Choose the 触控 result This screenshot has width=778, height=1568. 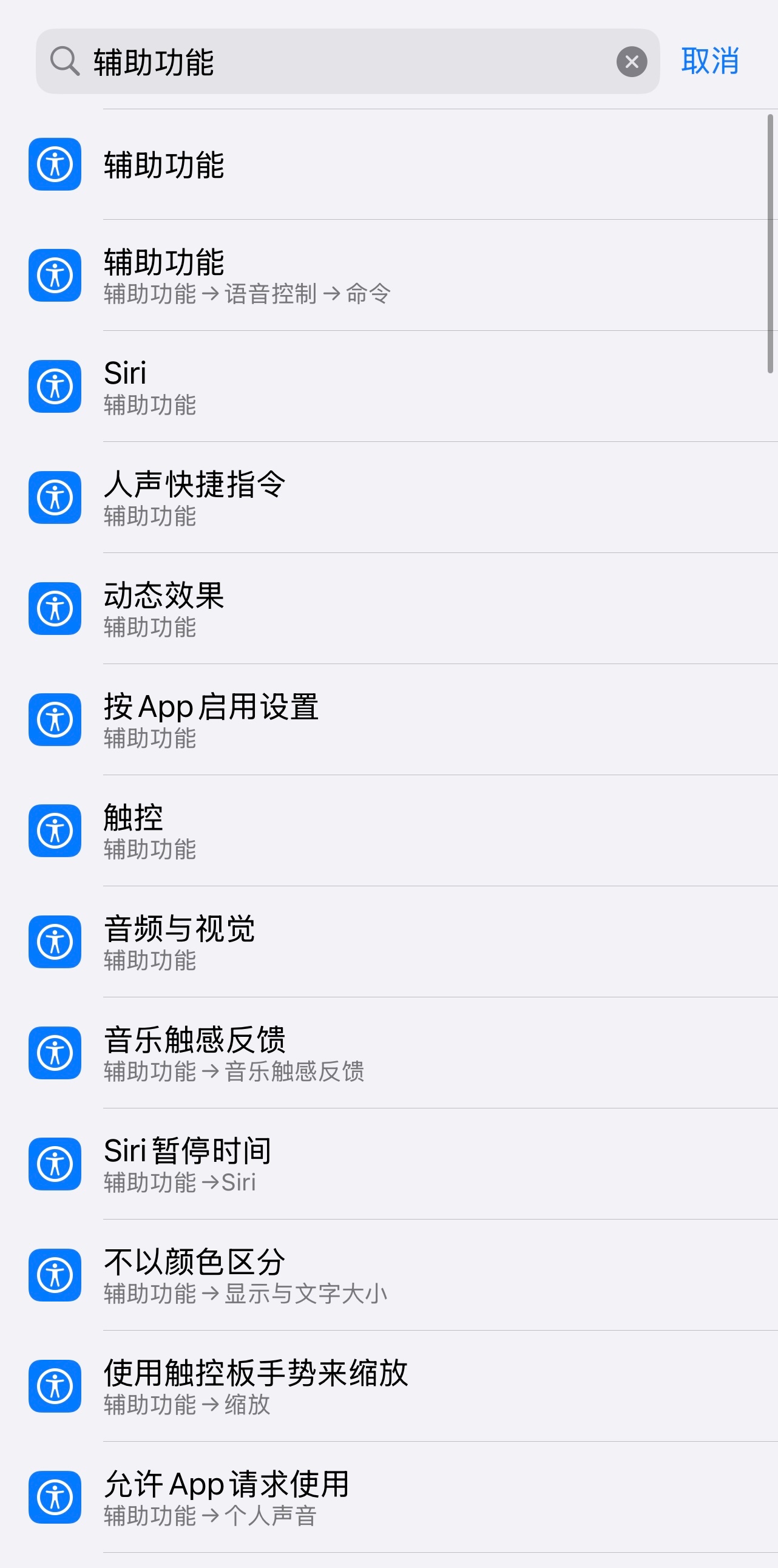390,832
